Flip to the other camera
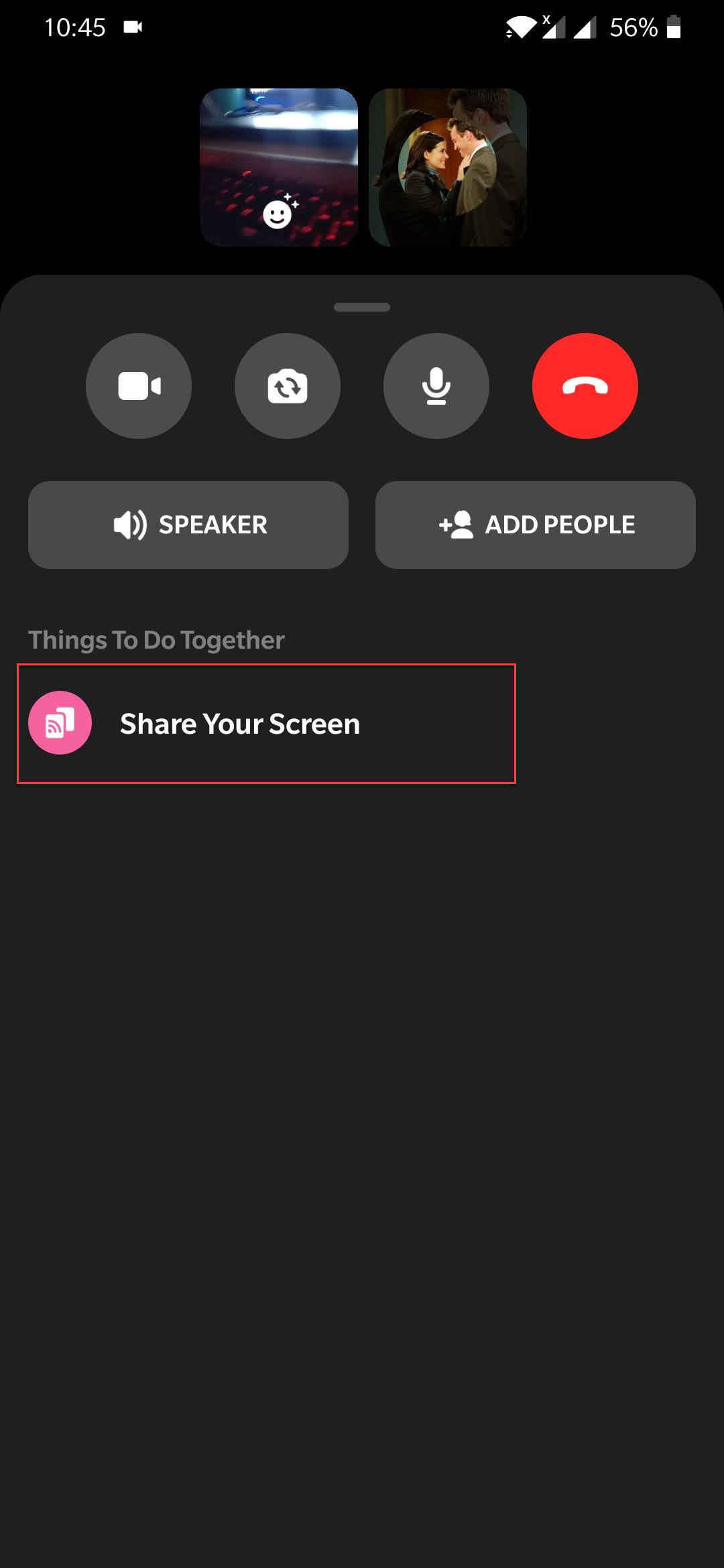The height and width of the screenshot is (1568, 724). coord(288,386)
